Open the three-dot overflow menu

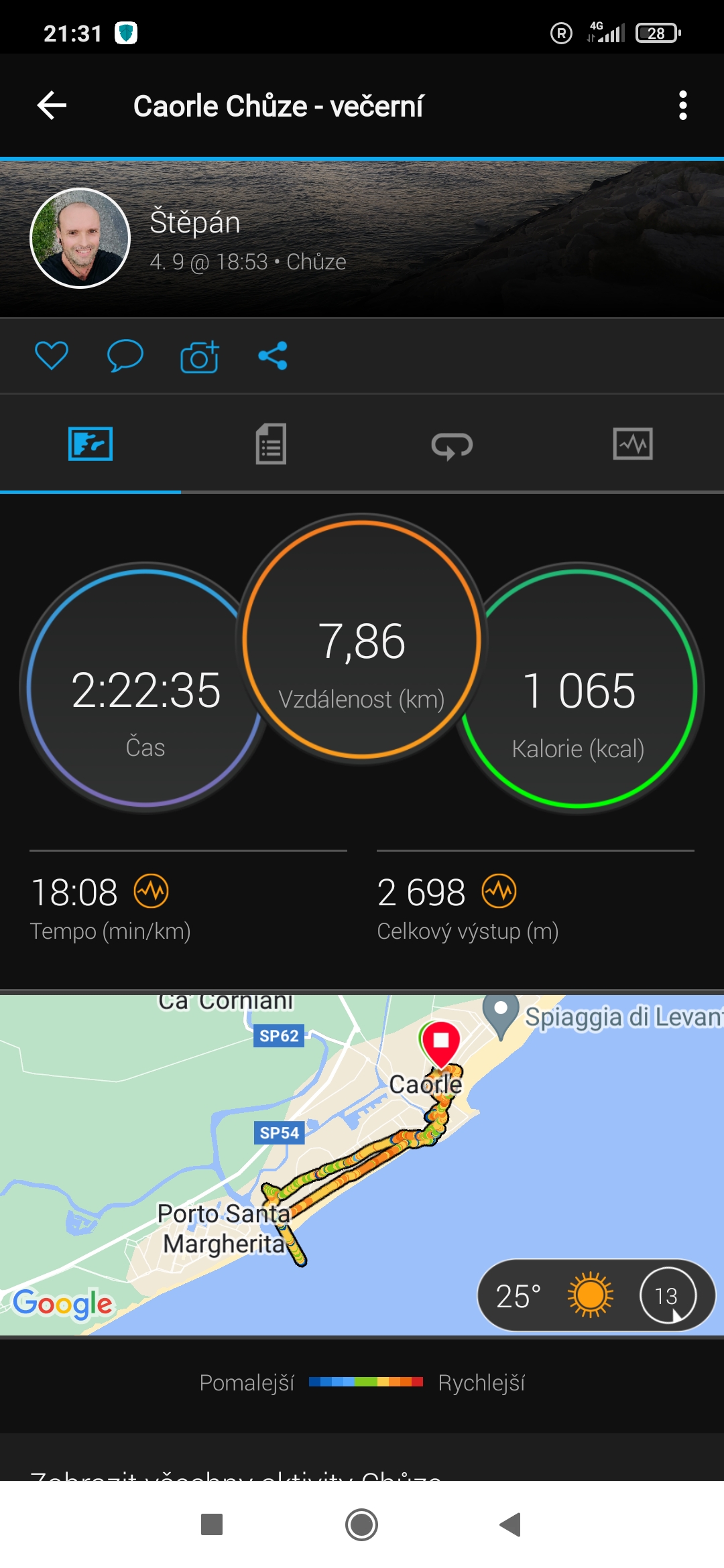pyautogui.click(x=682, y=106)
